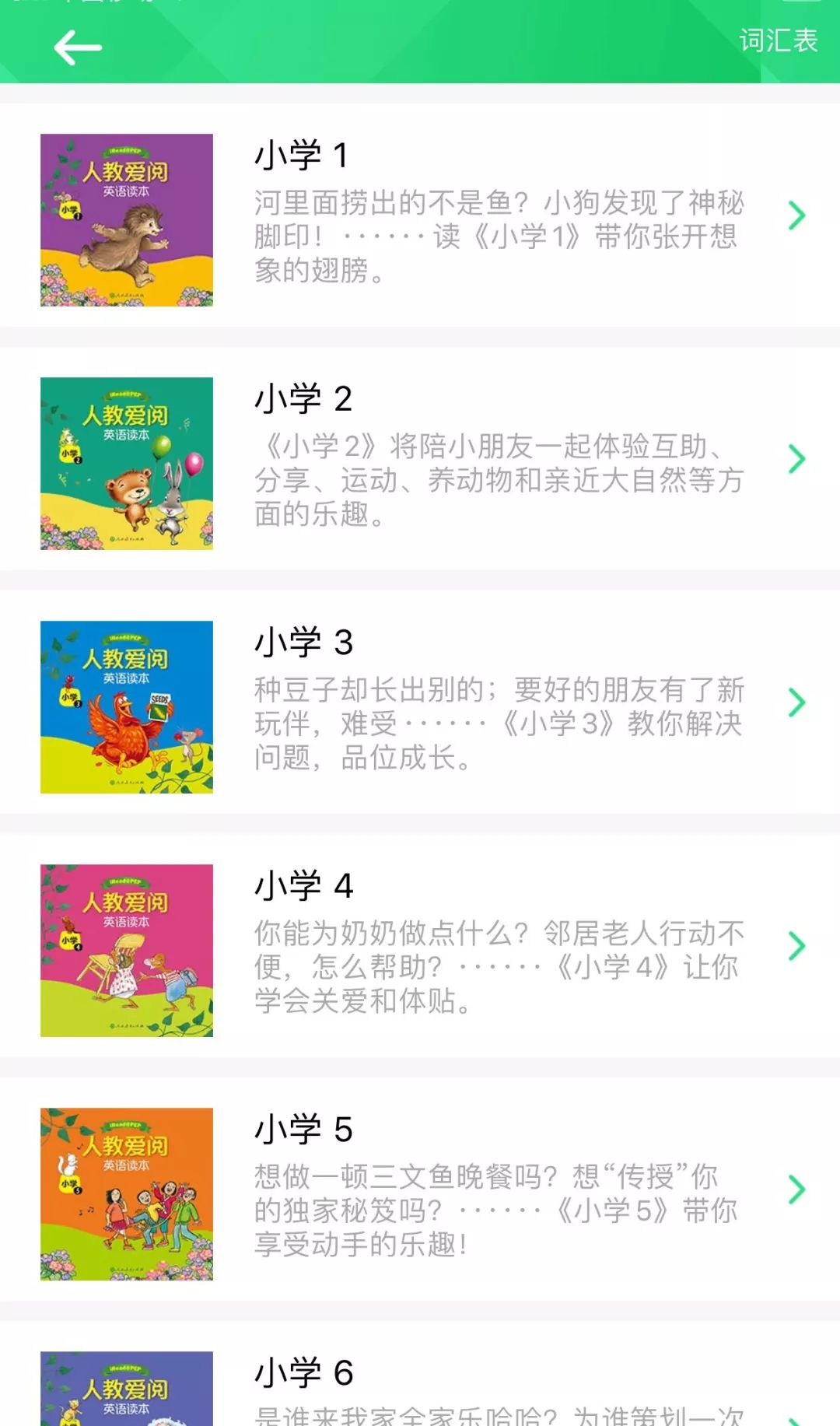Open the 小学 4 reader
Image resolution: width=840 pixels, height=1426 pixels.
click(420, 946)
